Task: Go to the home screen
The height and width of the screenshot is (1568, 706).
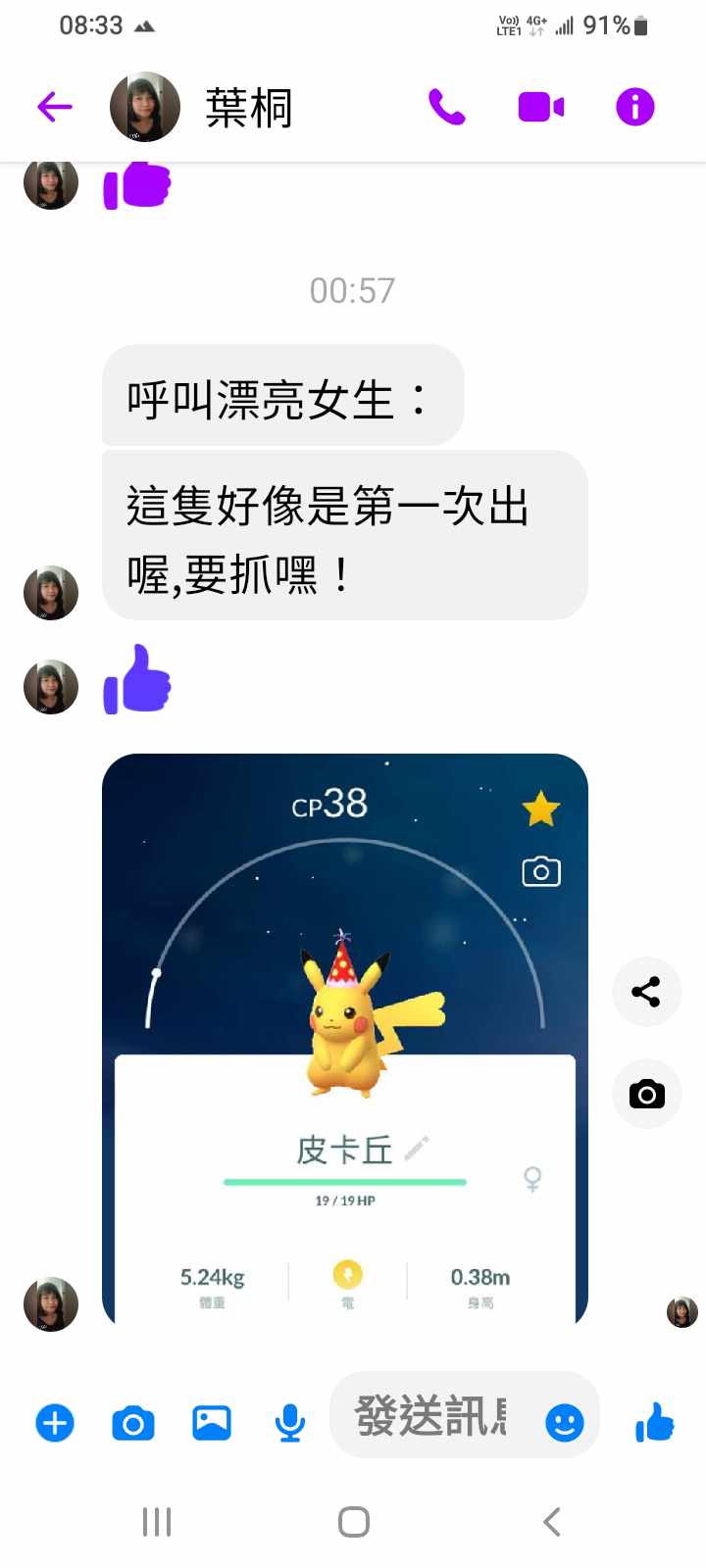Action: click(353, 1522)
